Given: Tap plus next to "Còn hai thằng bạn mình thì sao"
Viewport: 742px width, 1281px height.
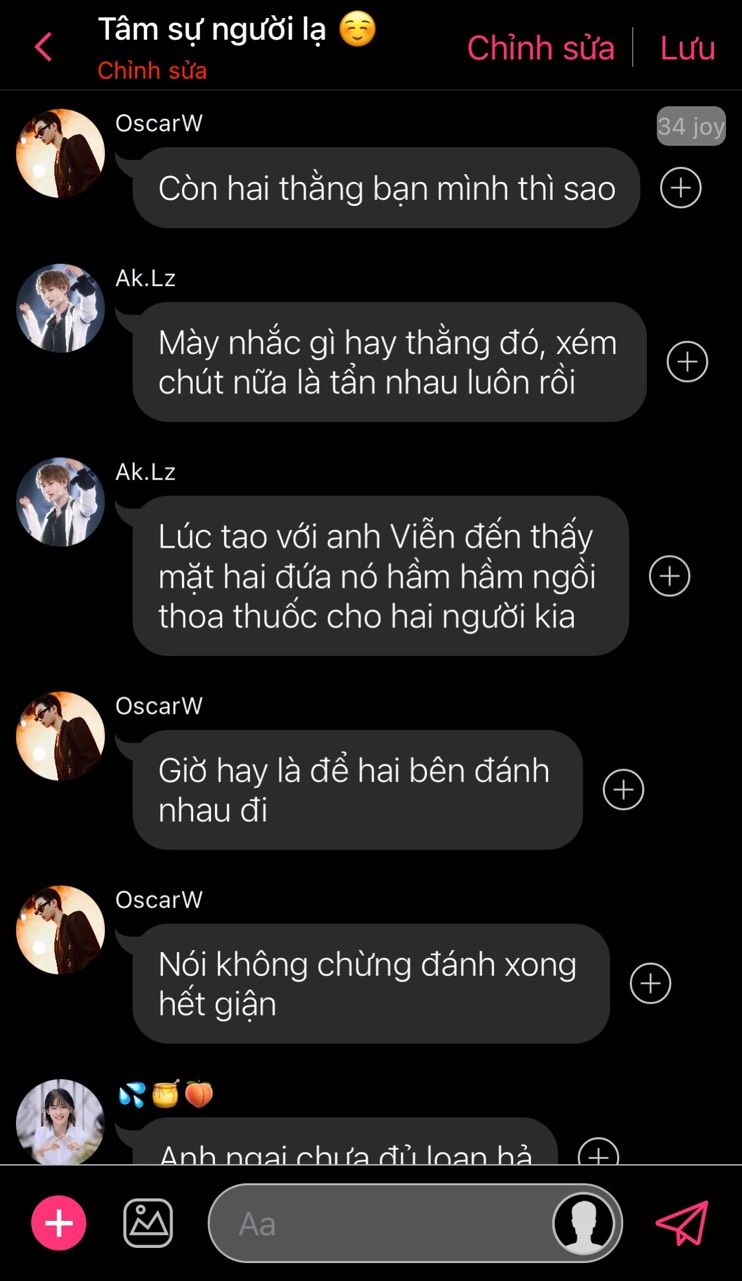Looking at the screenshot, I should pos(681,187).
